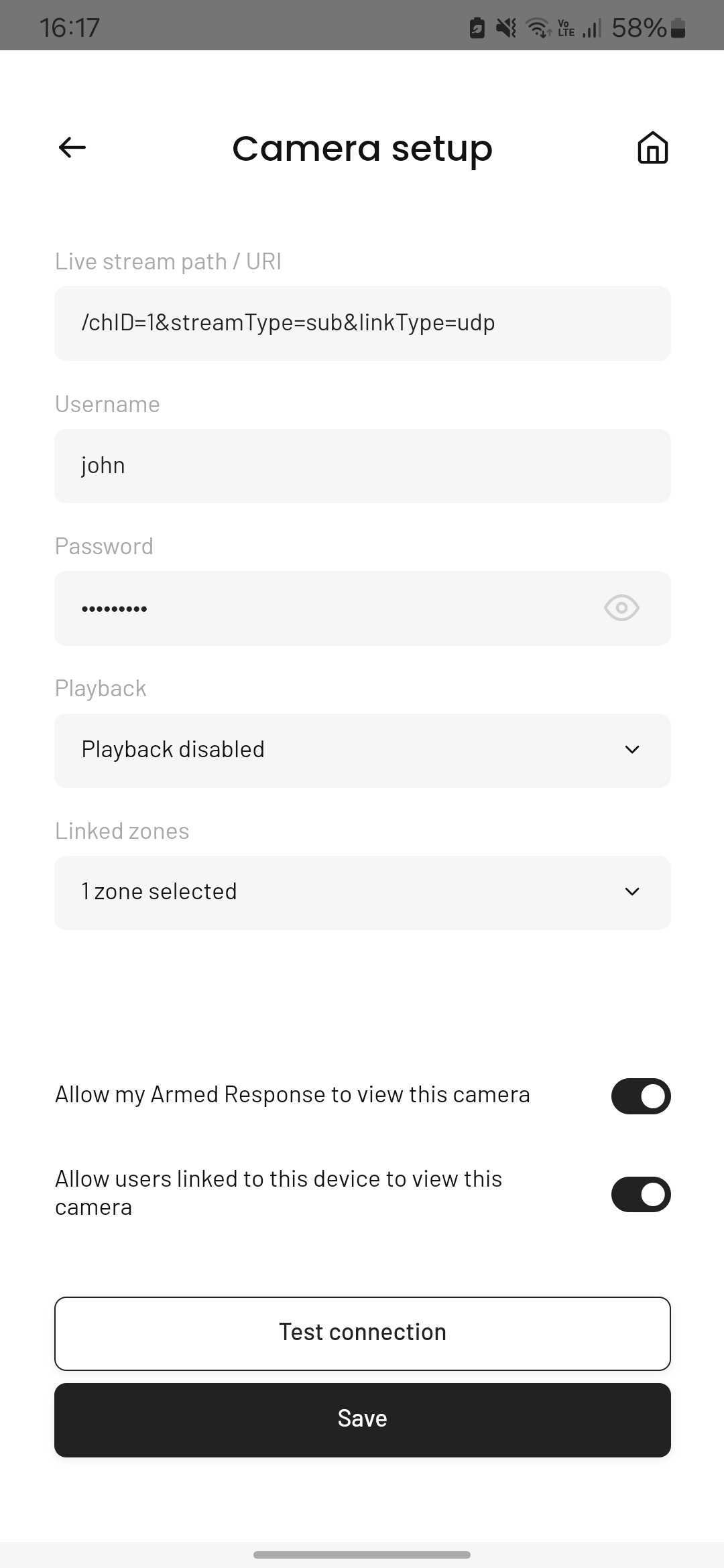Save the camera setup
The width and height of the screenshot is (724, 1568).
pyautogui.click(x=363, y=1420)
